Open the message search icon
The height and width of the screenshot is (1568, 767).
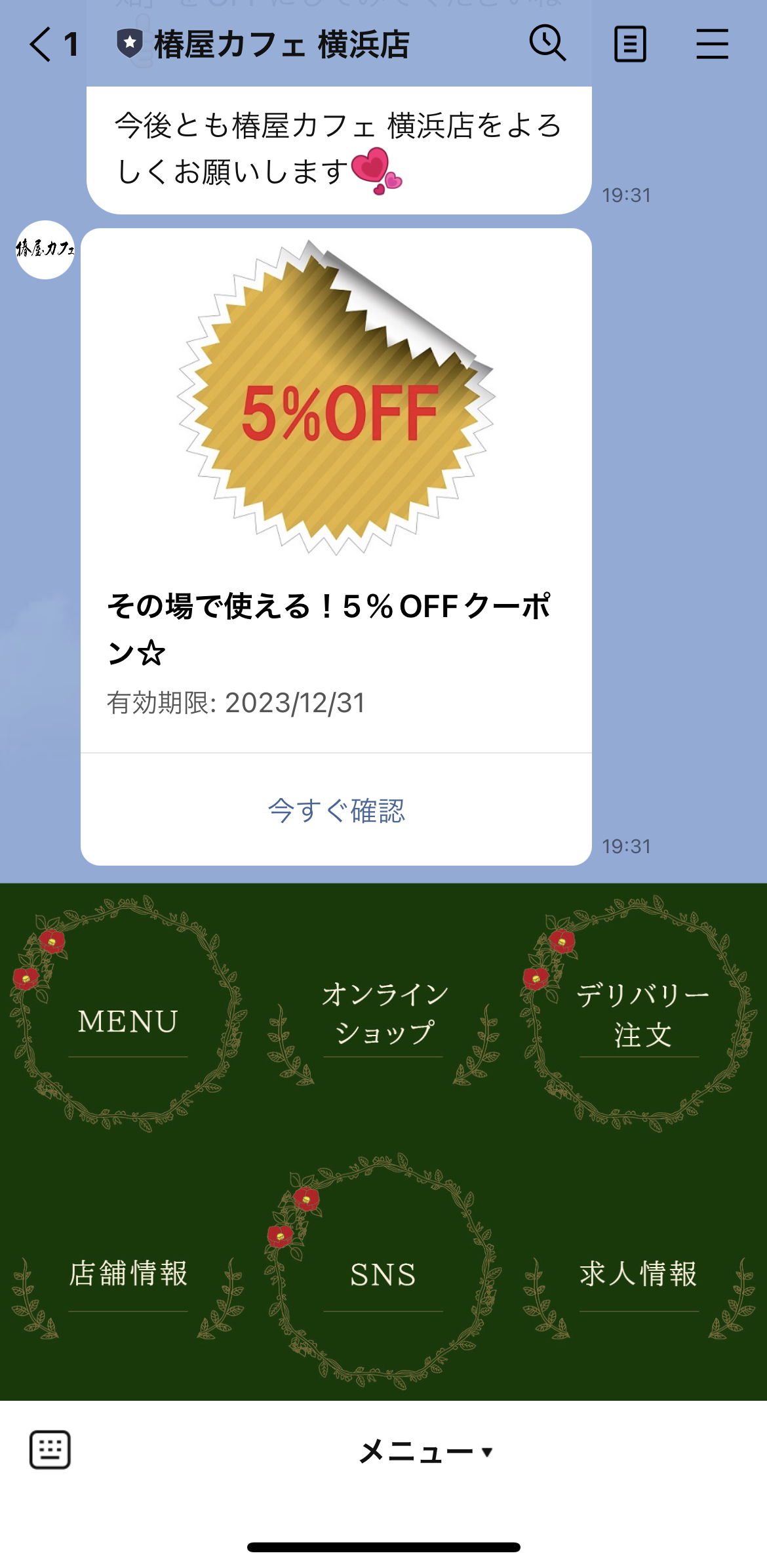(548, 43)
